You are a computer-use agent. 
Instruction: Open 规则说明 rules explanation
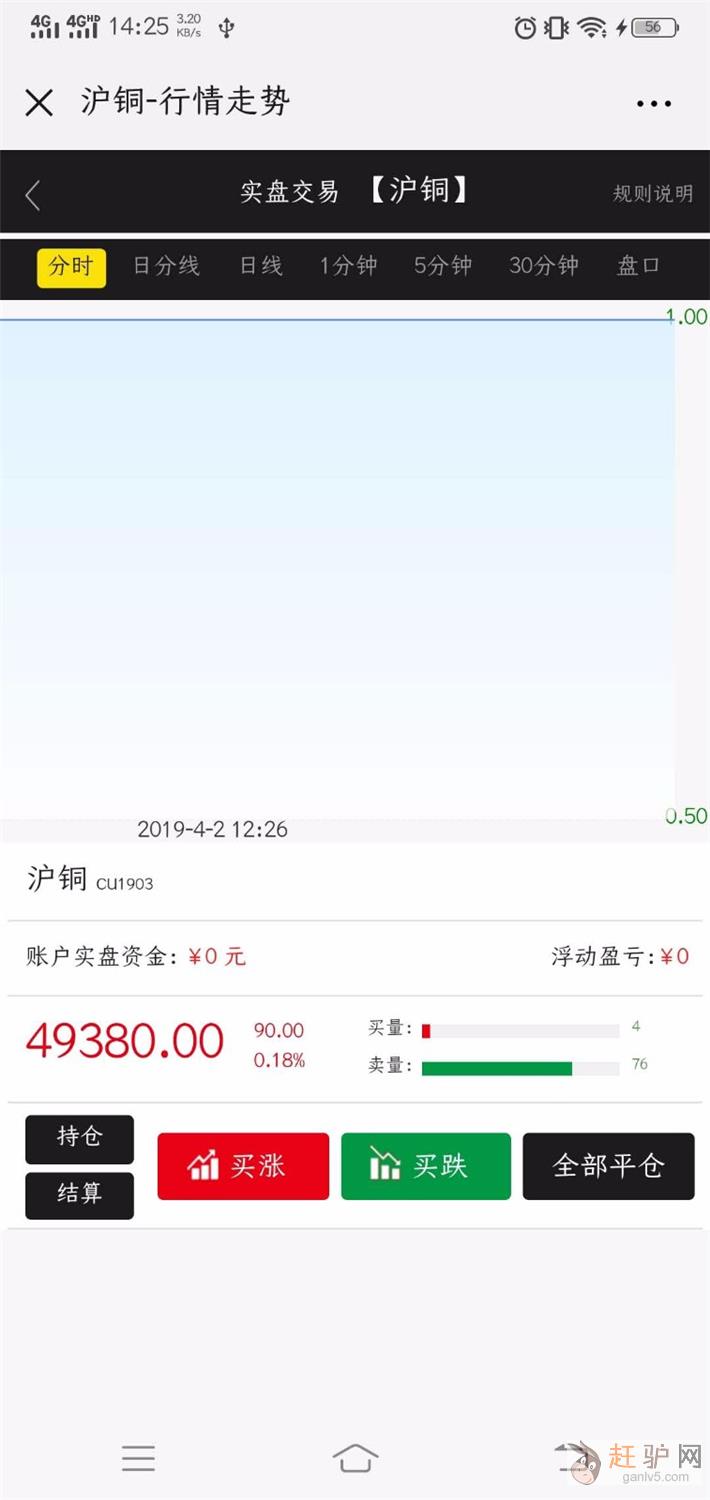(652, 194)
